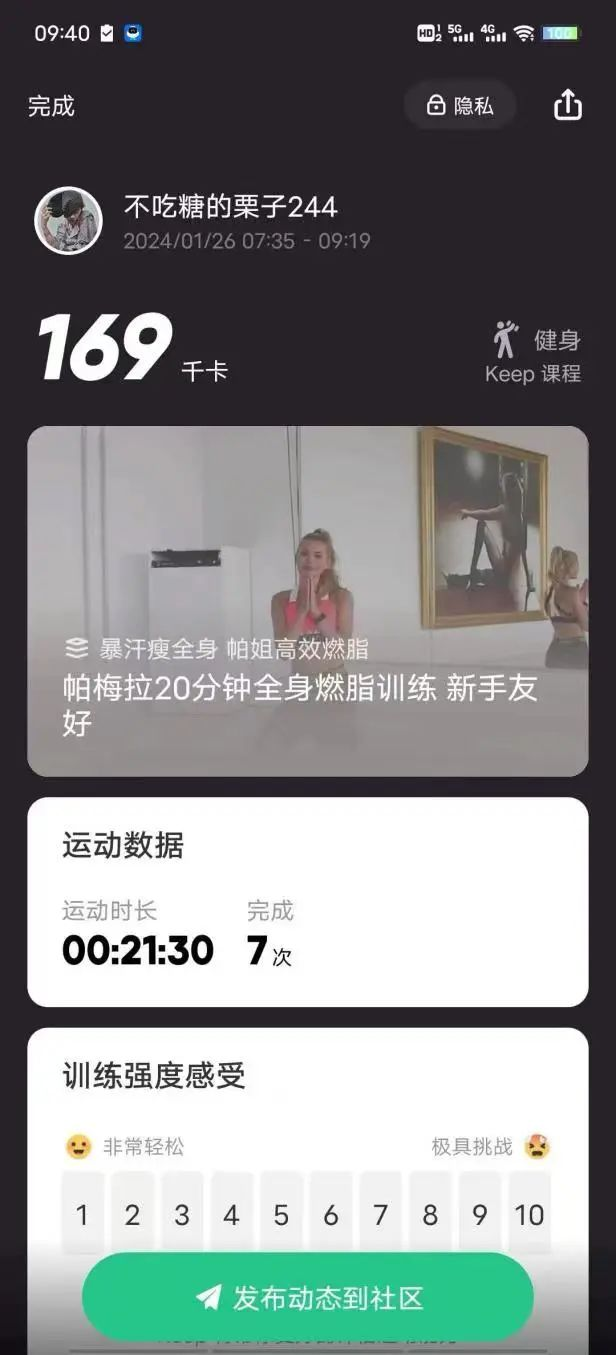The width and height of the screenshot is (616, 1355).
Task: Open the 帕梅拉20分钟全身燃脂训练 course card
Action: (x=308, y=601)
